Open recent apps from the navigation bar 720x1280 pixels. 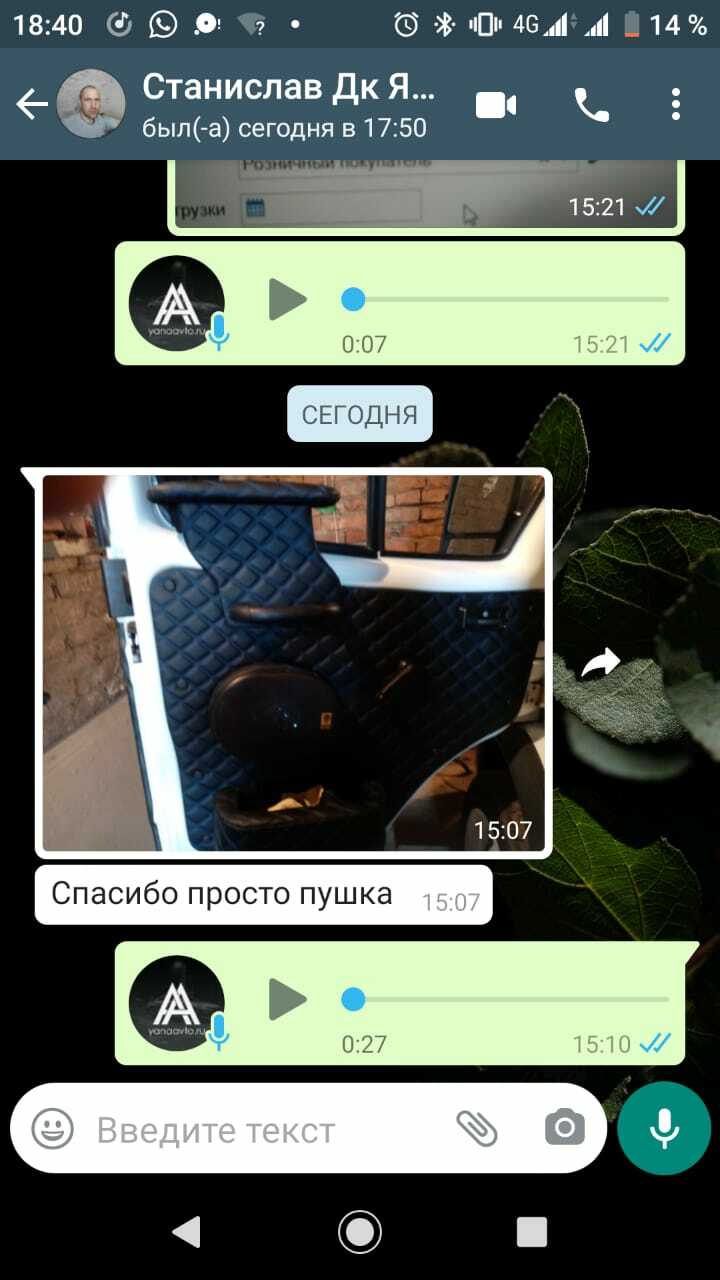point(531,1231)
